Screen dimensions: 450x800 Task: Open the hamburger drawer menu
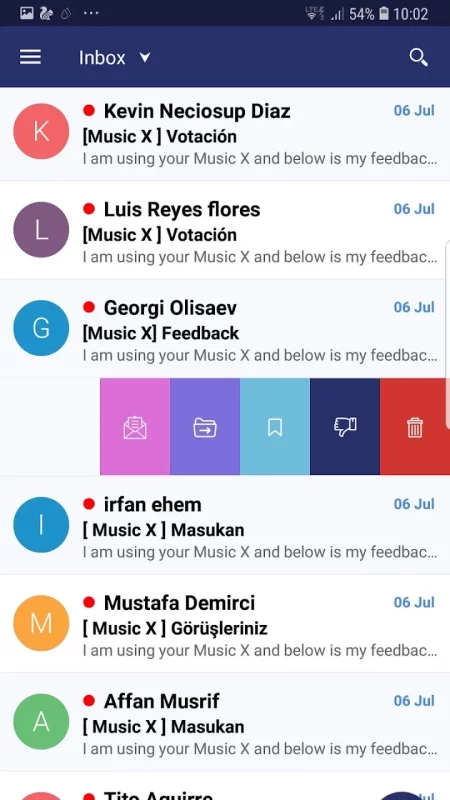tap(30, 57)
